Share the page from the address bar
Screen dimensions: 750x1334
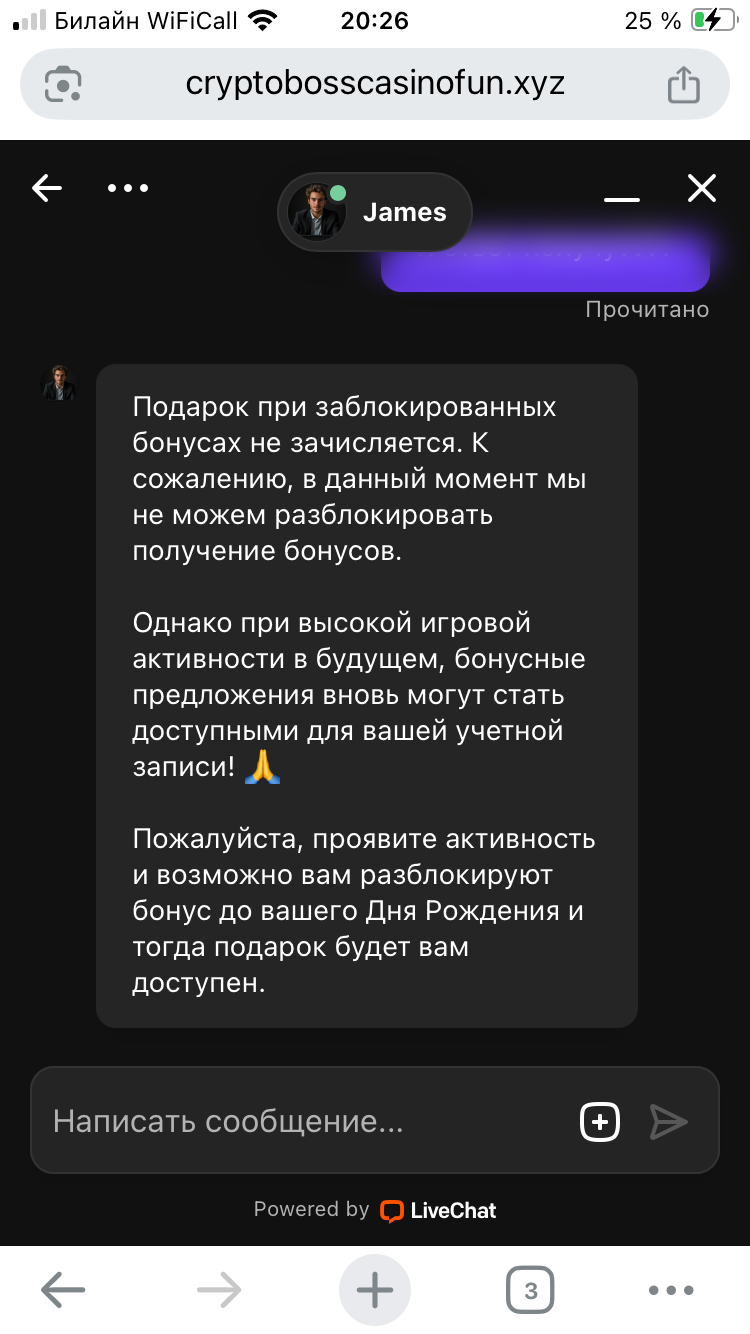pos(683,84)
